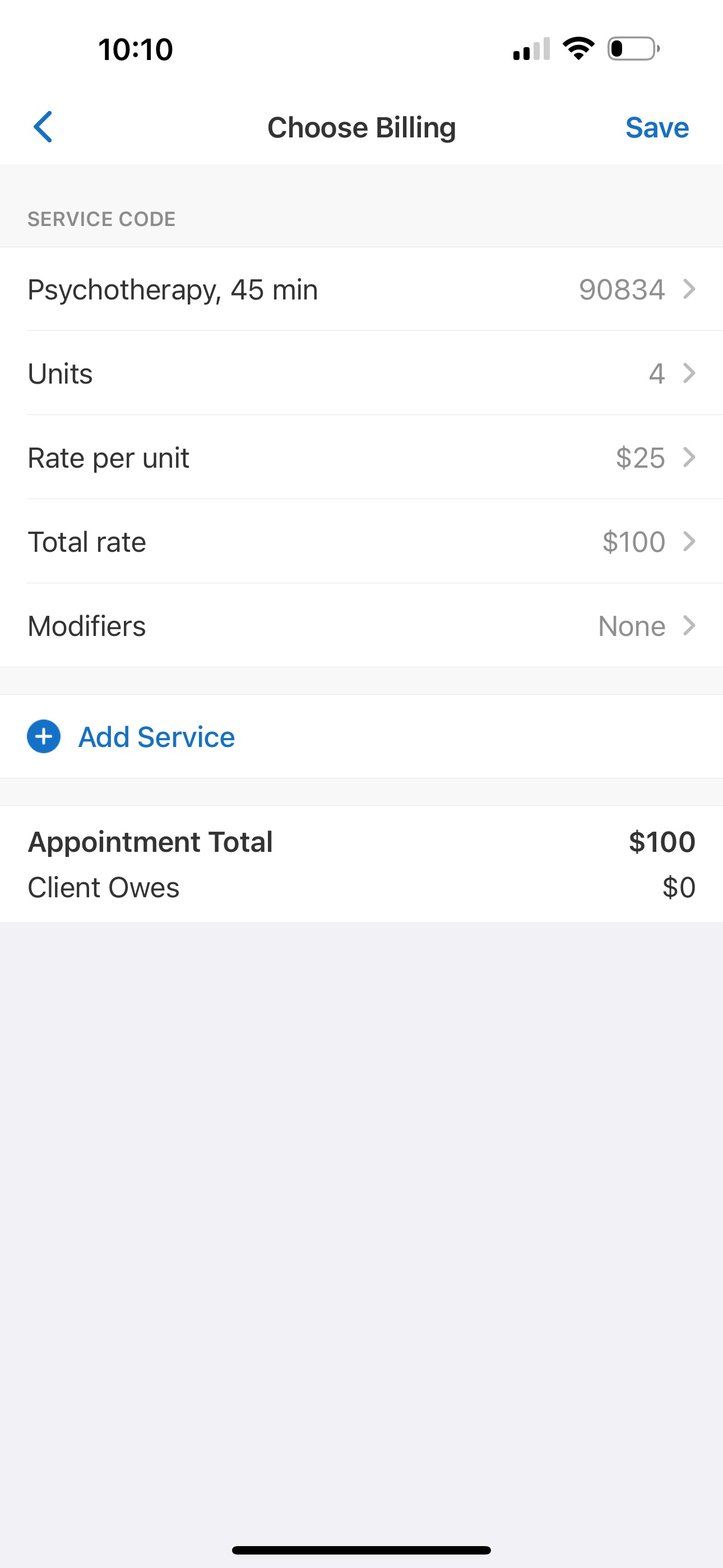Click the Appointment Total $100 row
This screenshot has height=1568, width=723.
[361, 842]
